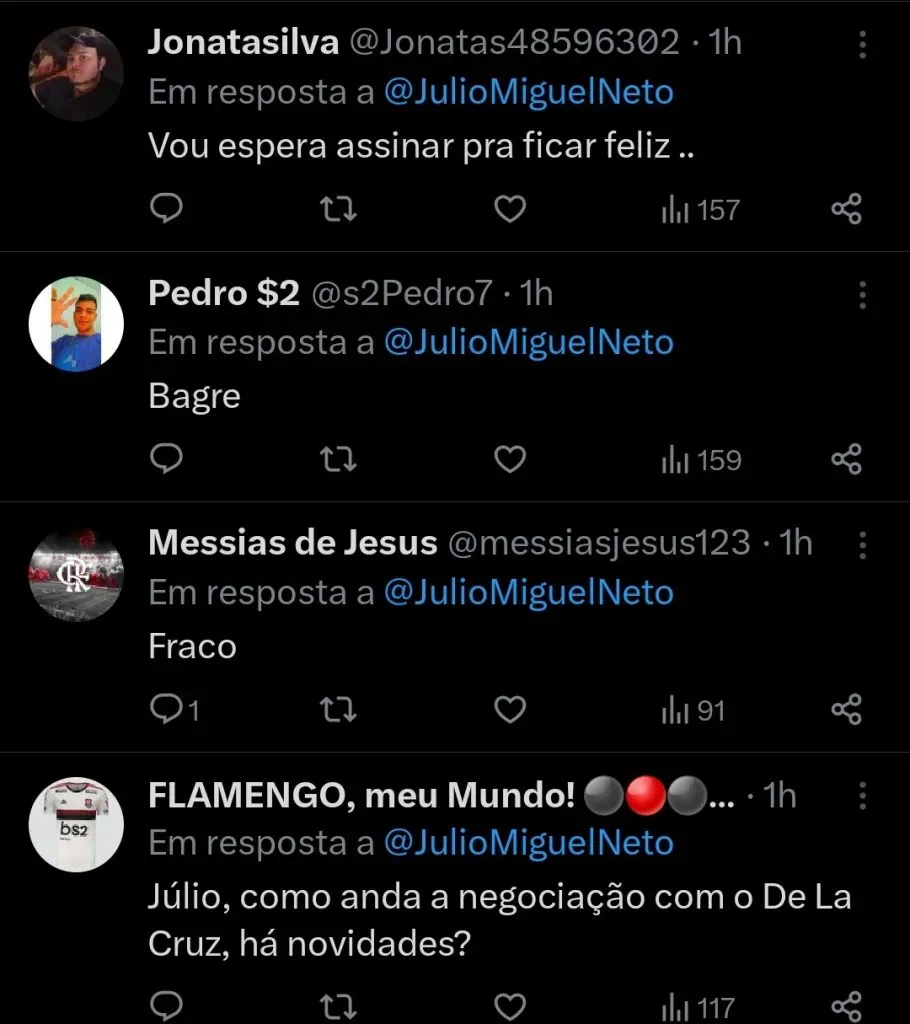Screen dimensions: 910x1024
Task: Like Pedro $2's "Bagre" reply
Action: [x=510, y=460]
